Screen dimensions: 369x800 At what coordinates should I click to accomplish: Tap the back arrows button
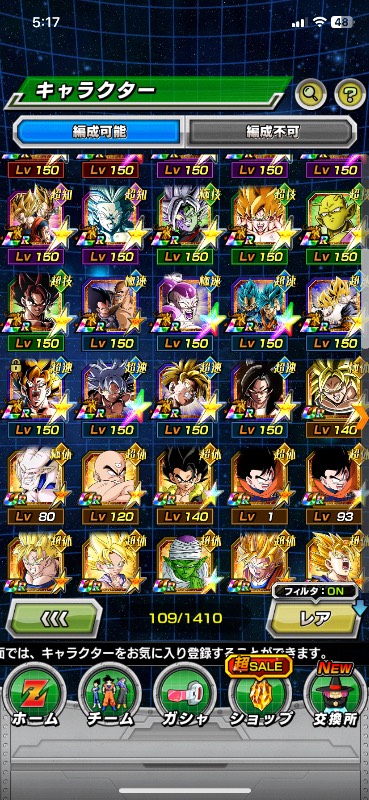[54, 618]
